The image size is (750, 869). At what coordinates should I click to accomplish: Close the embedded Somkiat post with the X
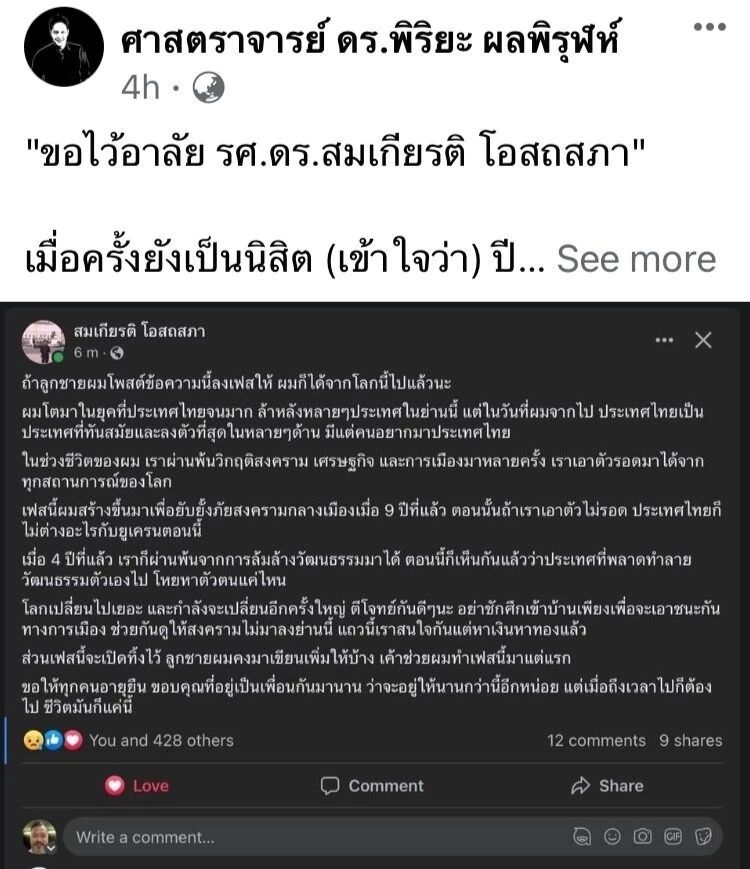point(701,340)
